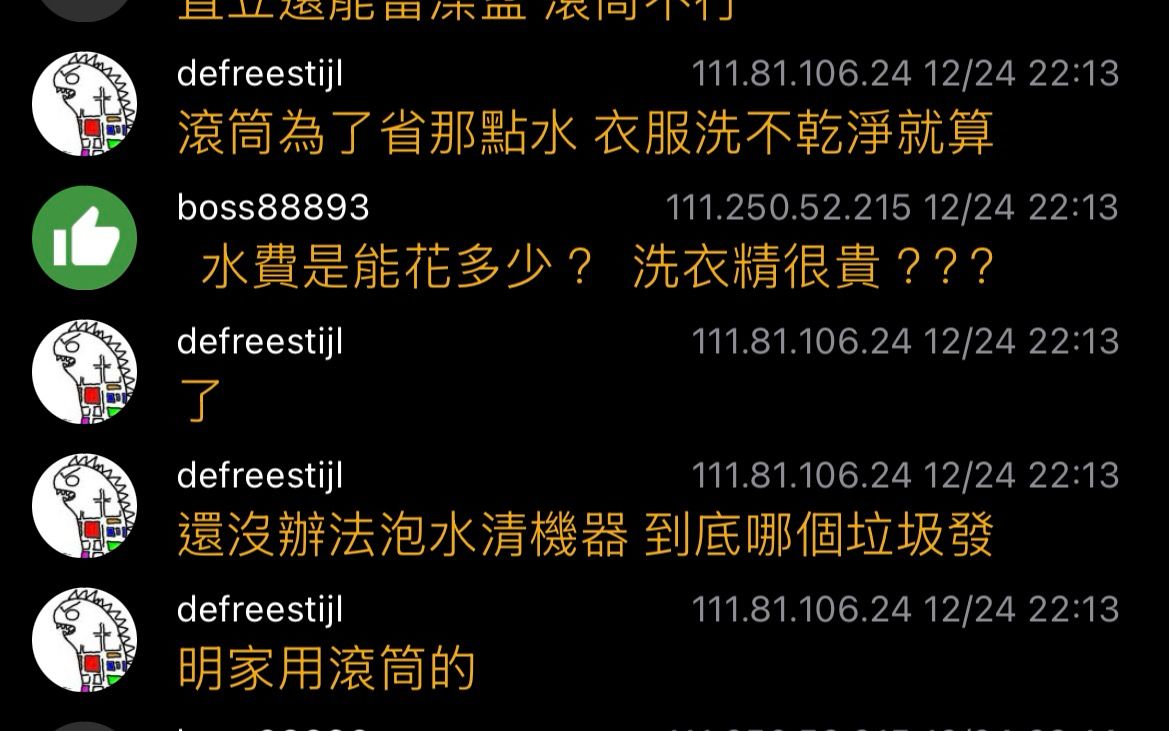Open defreestijl's comment 明家用滾筒的
The width and height of the screenshot is (1170, 731).
[326, 669]
